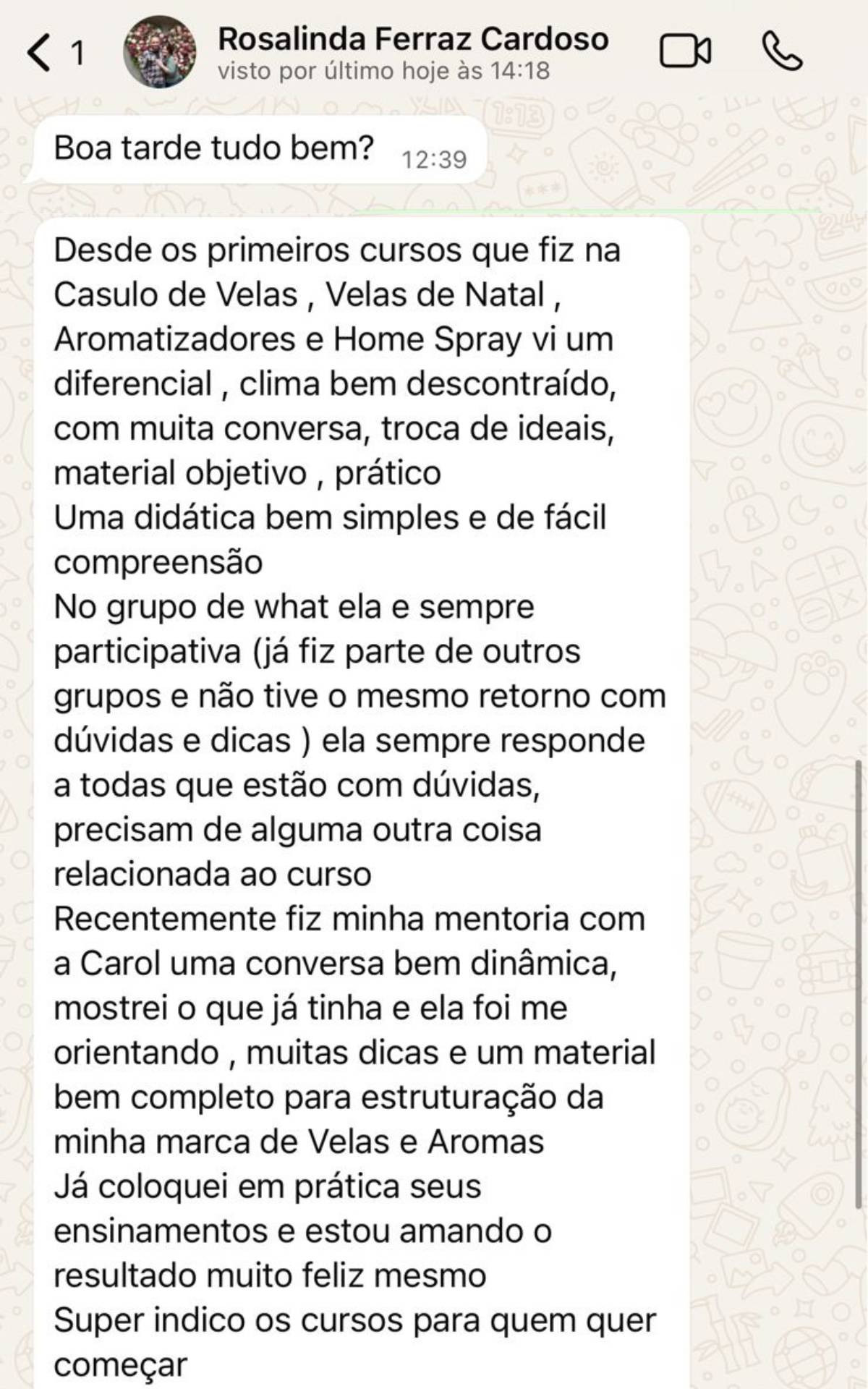Open Rosalinda Ferraz Cardoso's profile photo
Image resolution: width=868 pixels, height=1389 pixels.
[x=159, y=52]
